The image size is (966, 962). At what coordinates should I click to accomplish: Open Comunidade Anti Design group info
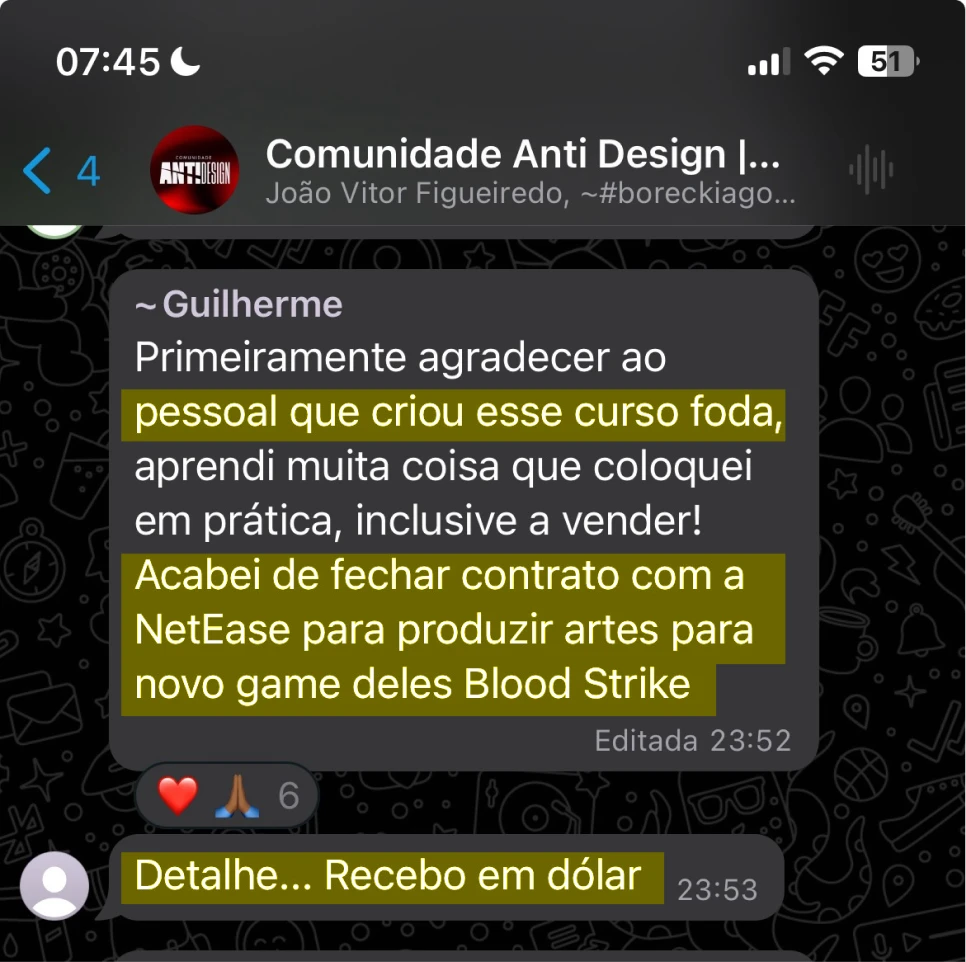530,171
